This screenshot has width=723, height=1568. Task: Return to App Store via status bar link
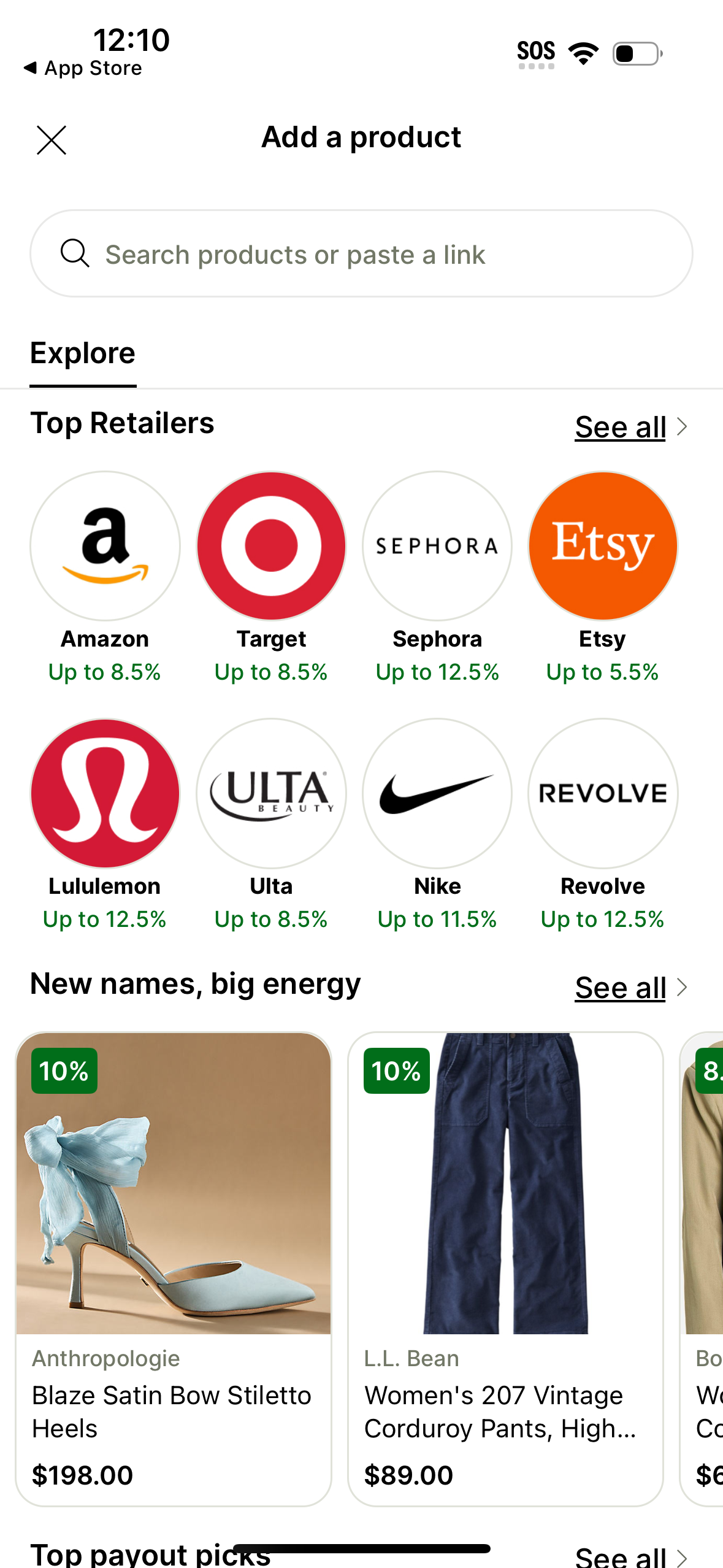82,67
